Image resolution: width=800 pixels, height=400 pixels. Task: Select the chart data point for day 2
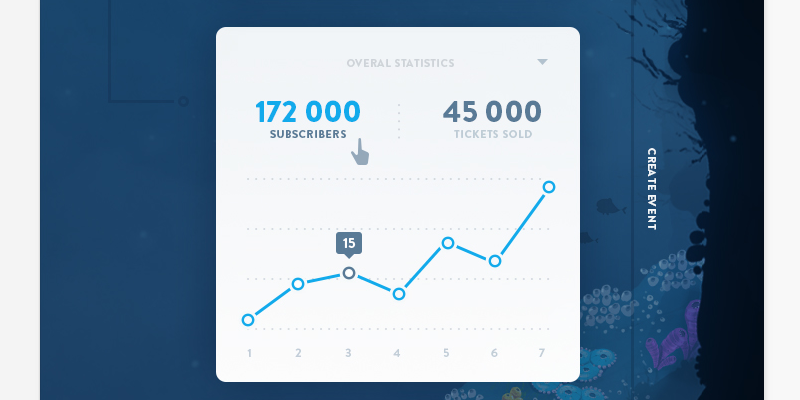coord(298,284)
